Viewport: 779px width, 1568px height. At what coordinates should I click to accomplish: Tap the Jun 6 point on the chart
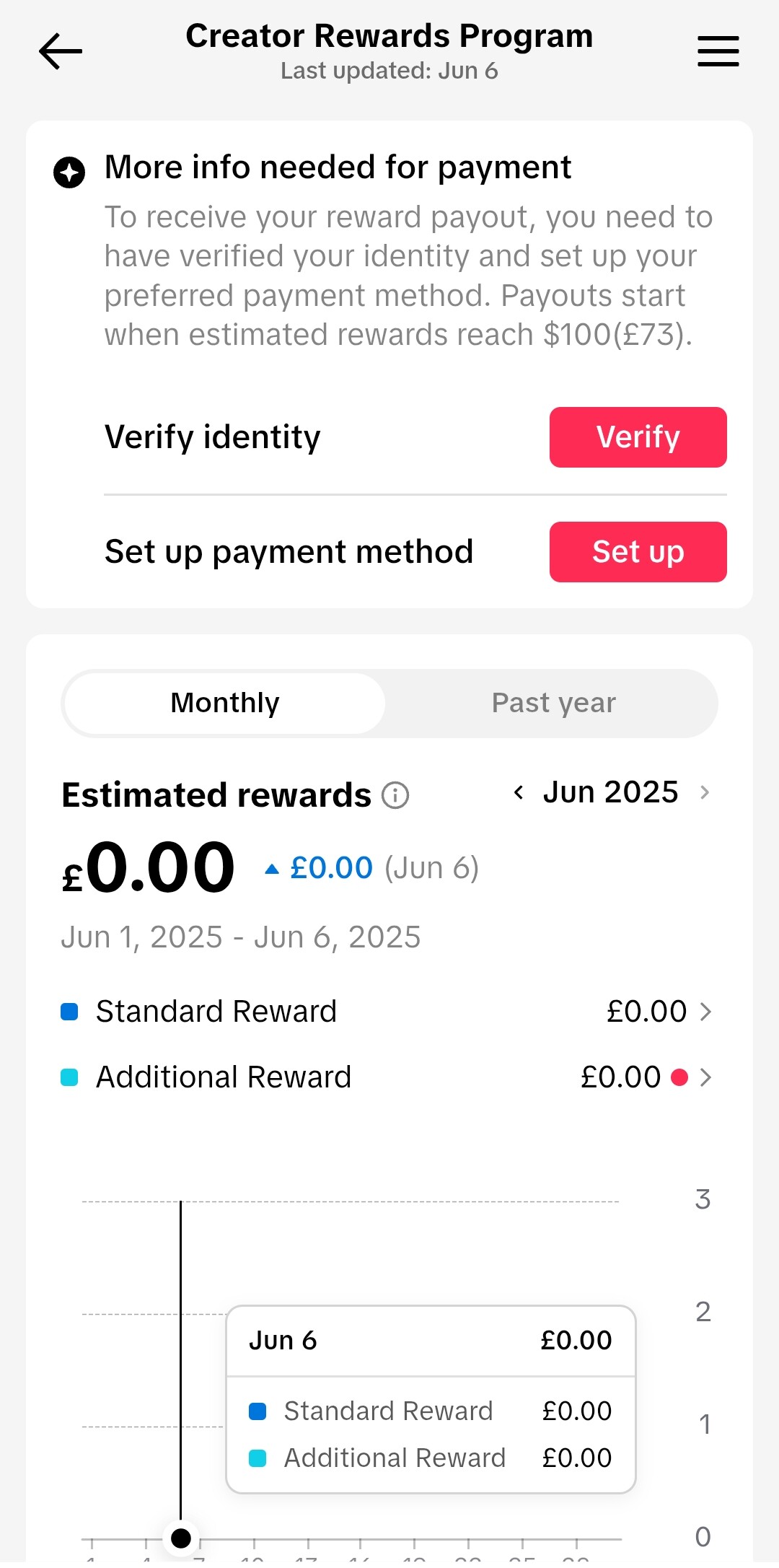point(181,1538)
